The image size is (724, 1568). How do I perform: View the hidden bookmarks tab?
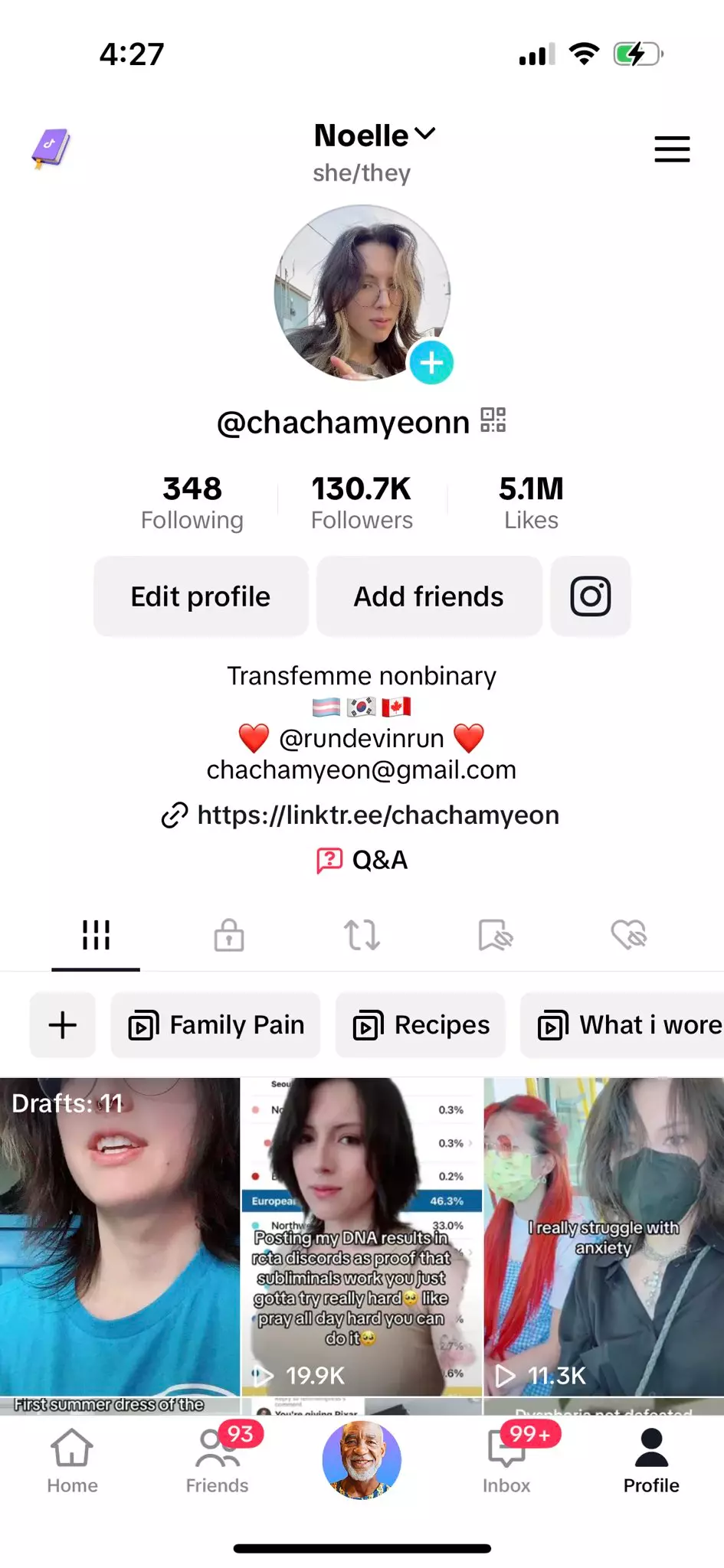pyautogui.click(x=495, y=935)
